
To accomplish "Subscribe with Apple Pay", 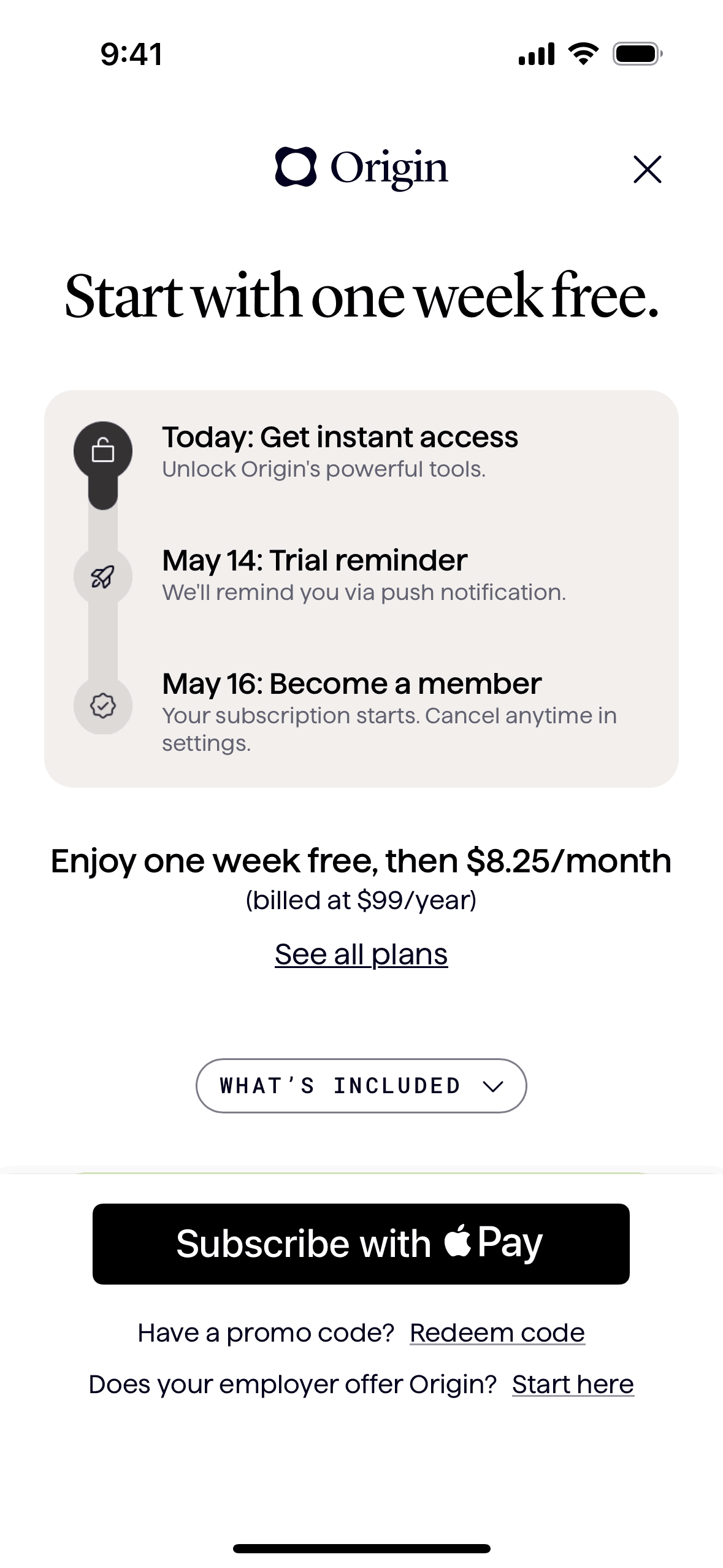I will 361,1243.
